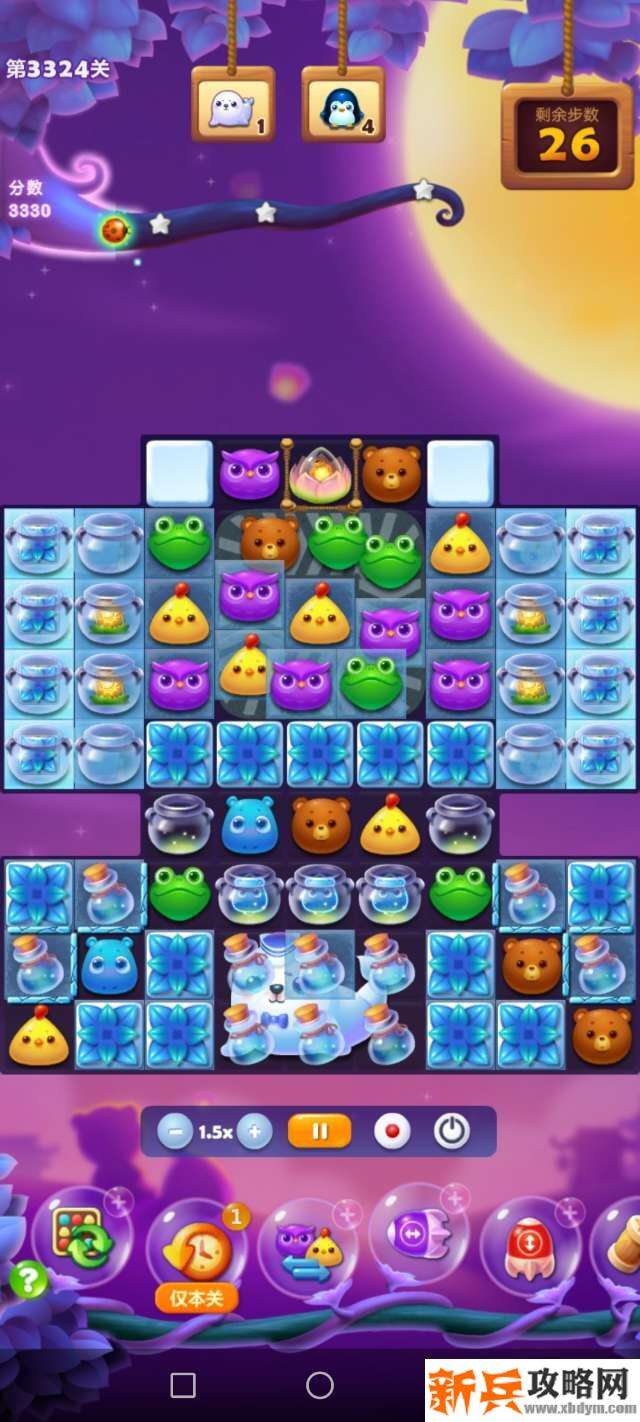Use the board shuffle booster

83,1238
